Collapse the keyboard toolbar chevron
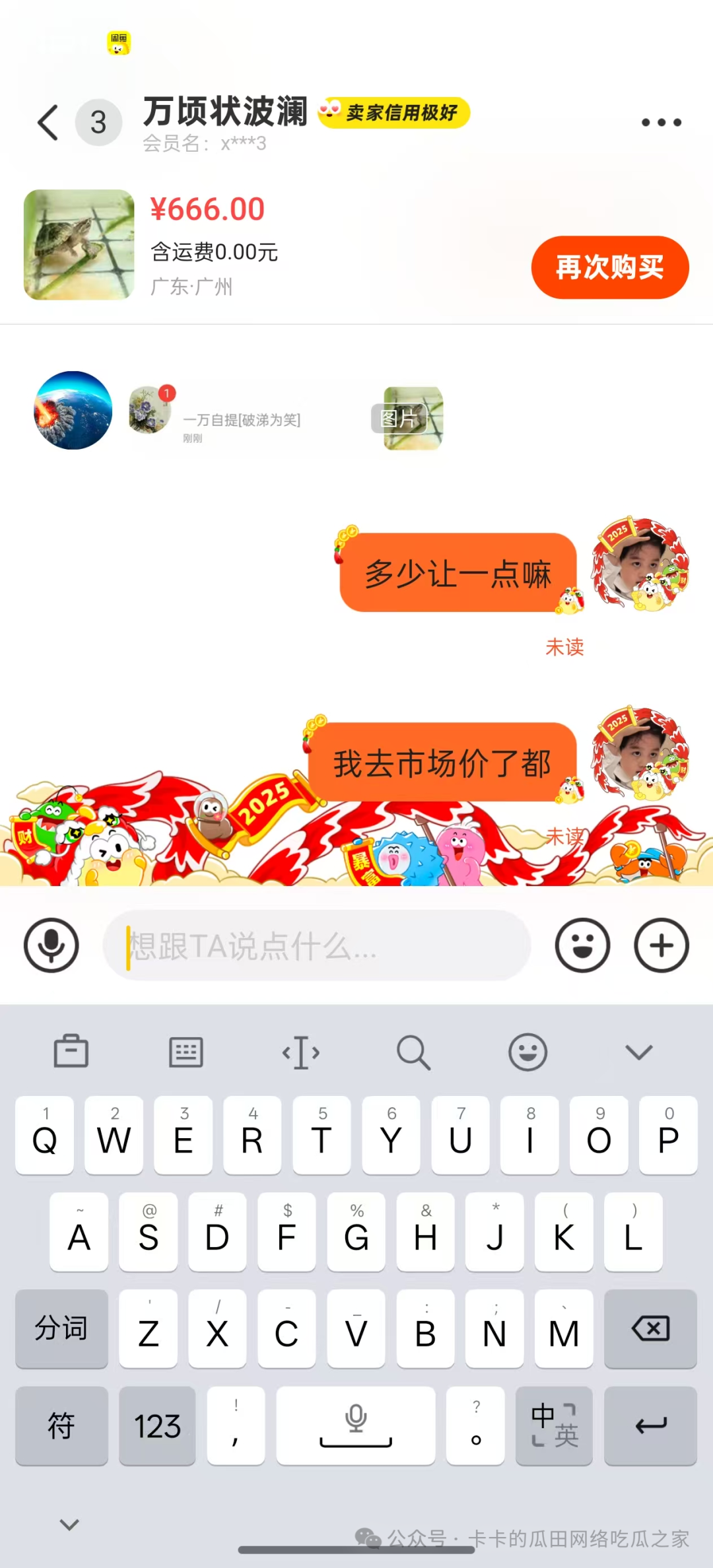This screenshot has width=713, height=1568. 638,1052
